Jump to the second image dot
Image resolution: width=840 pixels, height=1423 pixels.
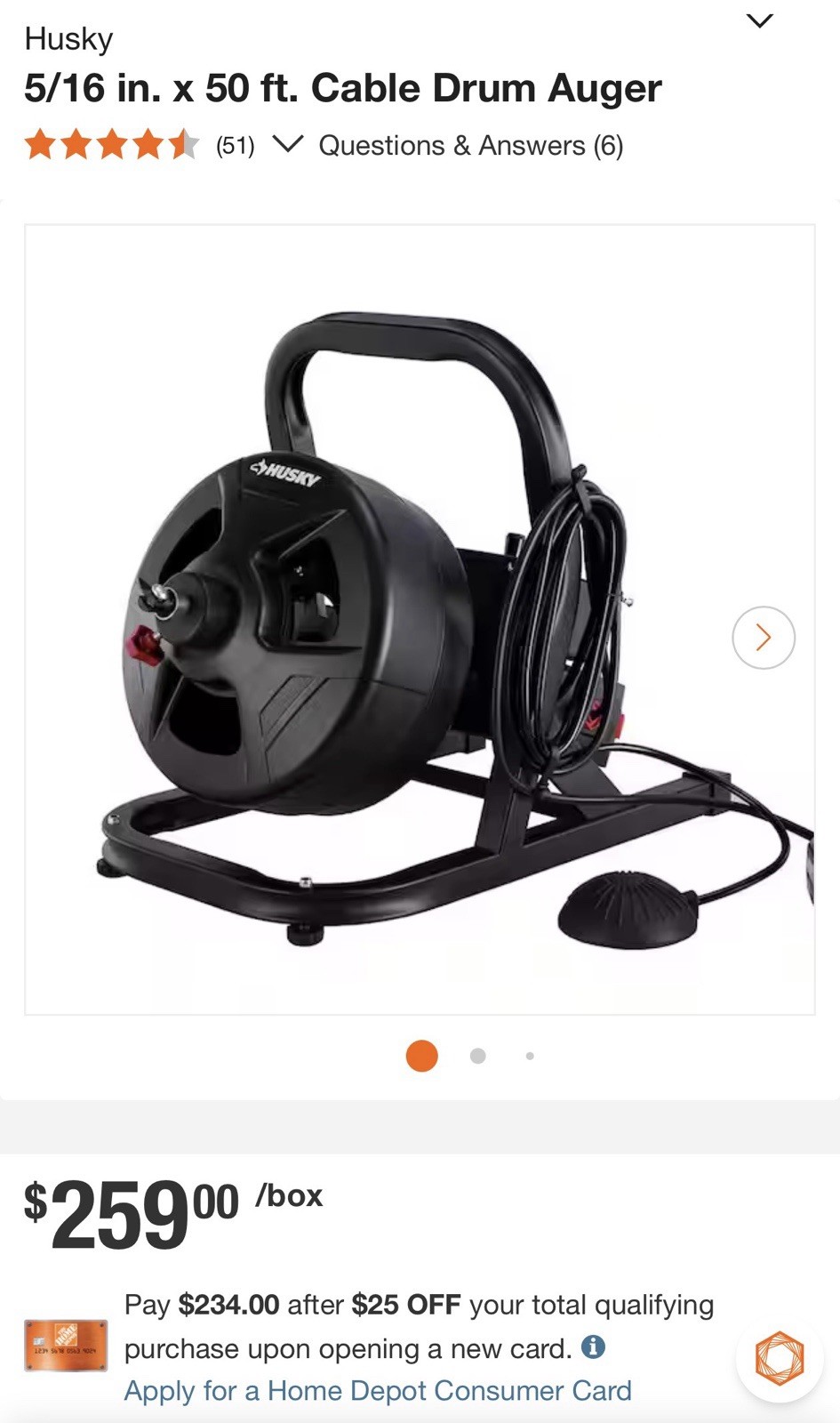point(477,1056)
